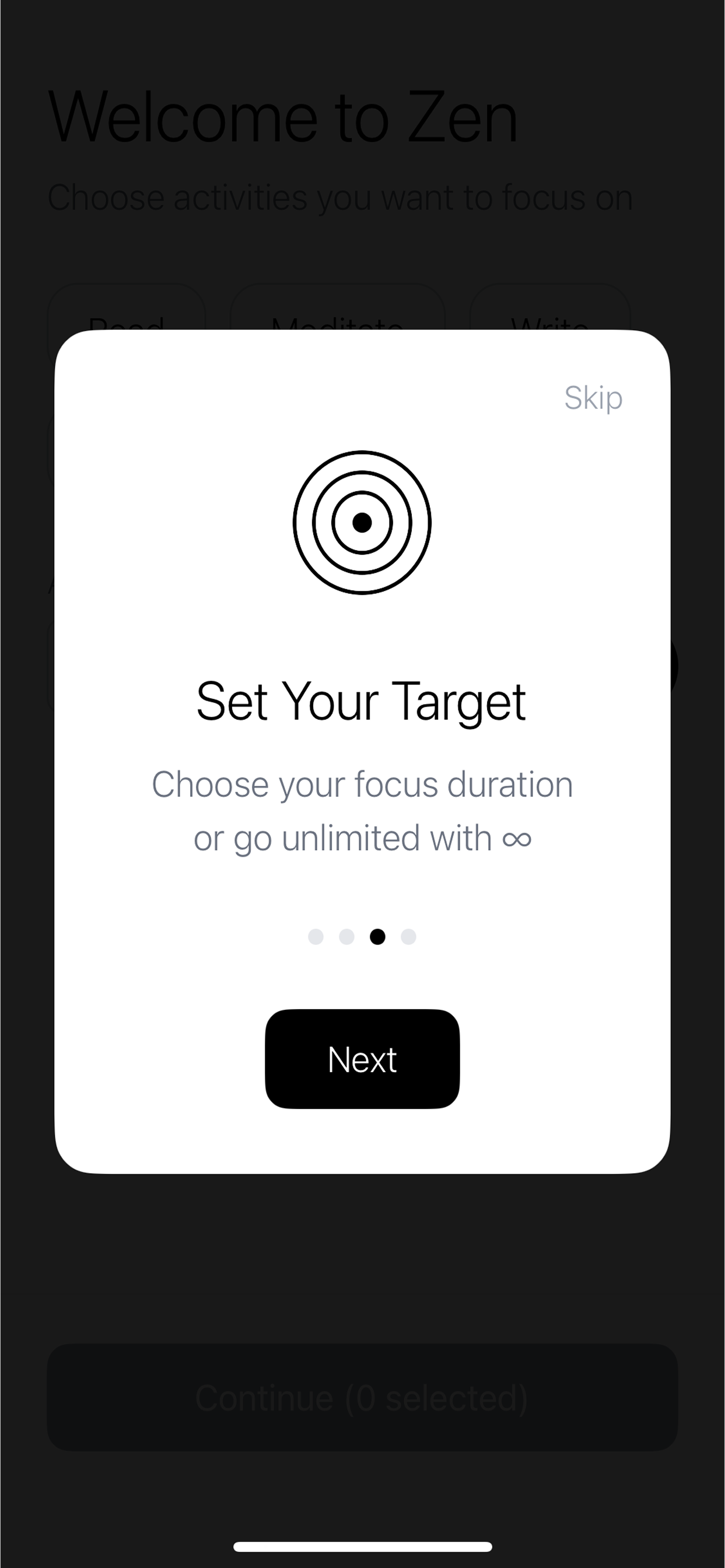The height and width of the screenshot is (1568, 725).
Task: Jump to the first onboarding page dot
Action: (316, 937)
